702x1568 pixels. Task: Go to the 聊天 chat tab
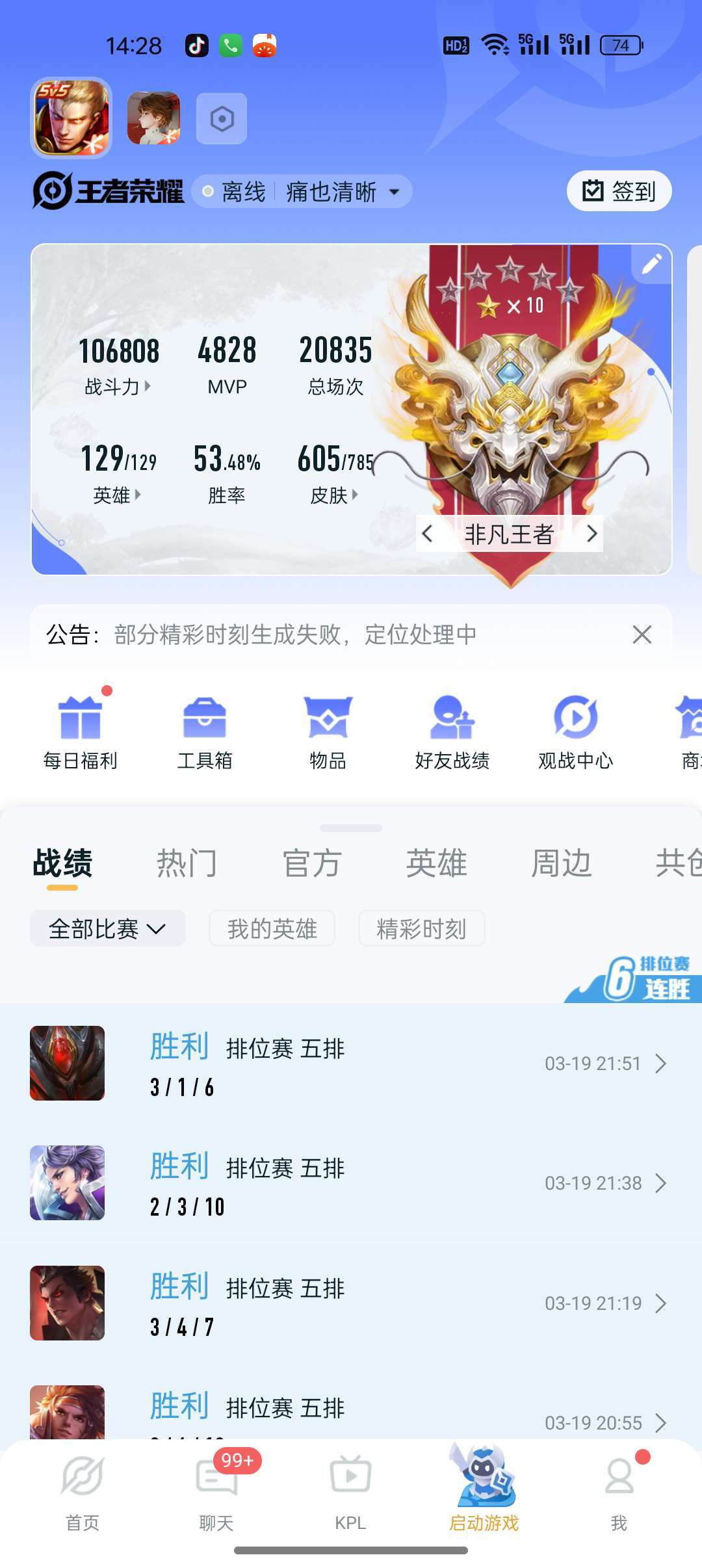(216, 1489)
